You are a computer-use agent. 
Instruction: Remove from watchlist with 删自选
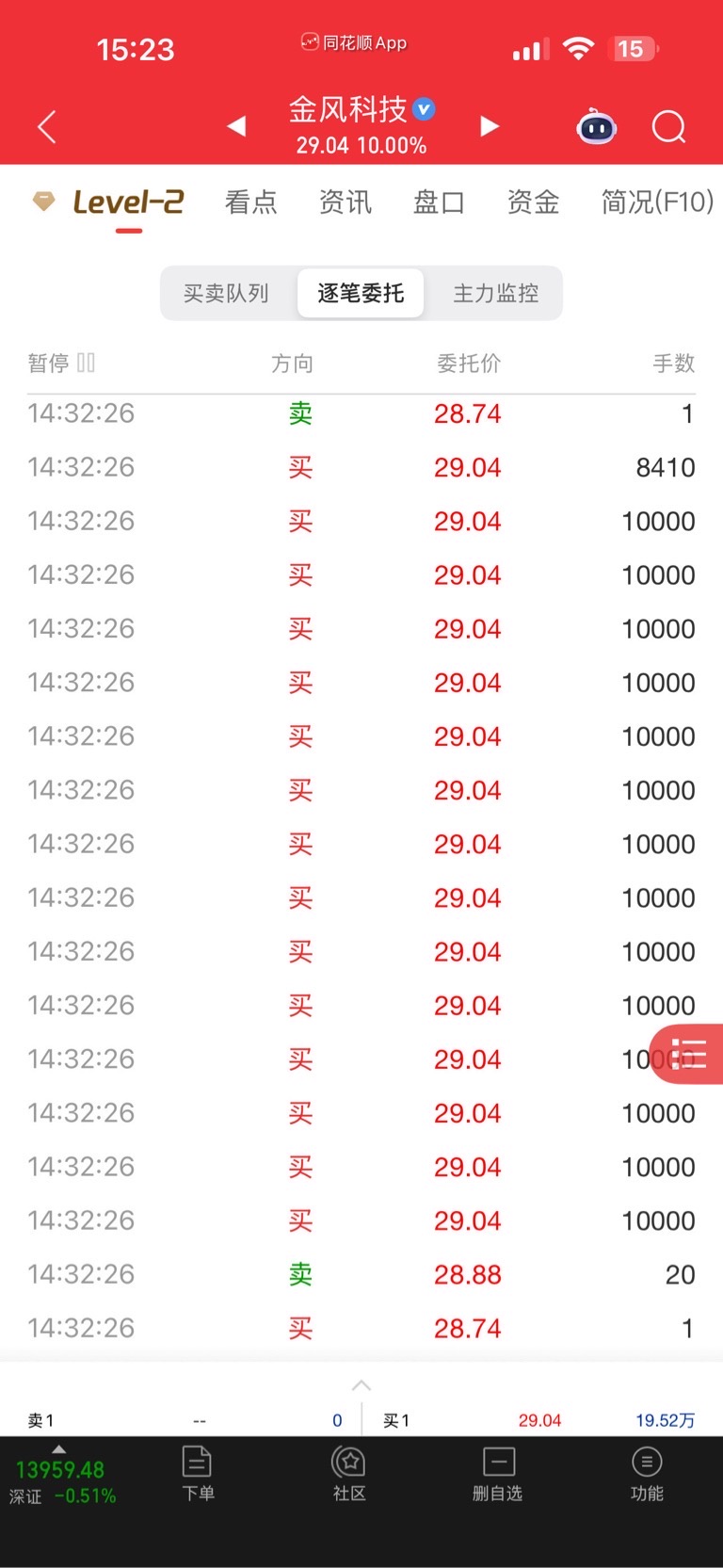coord(498,1474)
